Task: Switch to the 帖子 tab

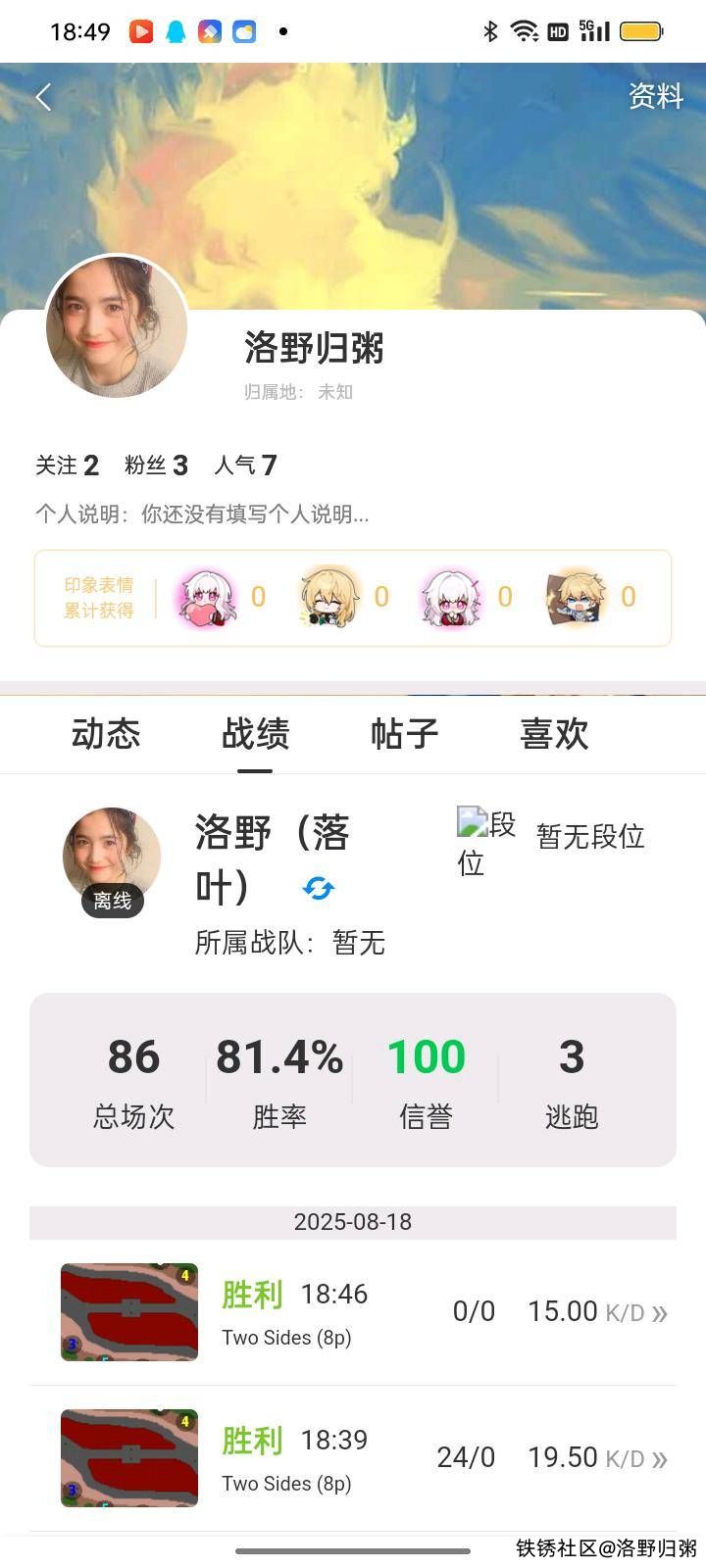Action: pyautogui.click(x=404, y=733)
